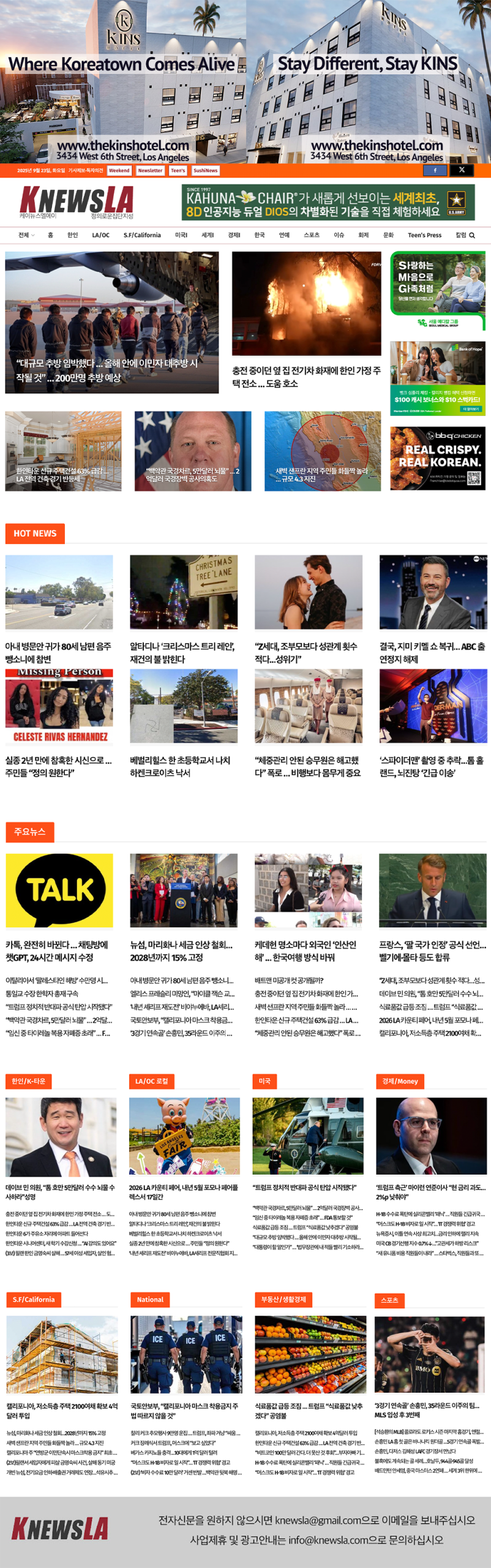Open the 스포츠 section

312,235
